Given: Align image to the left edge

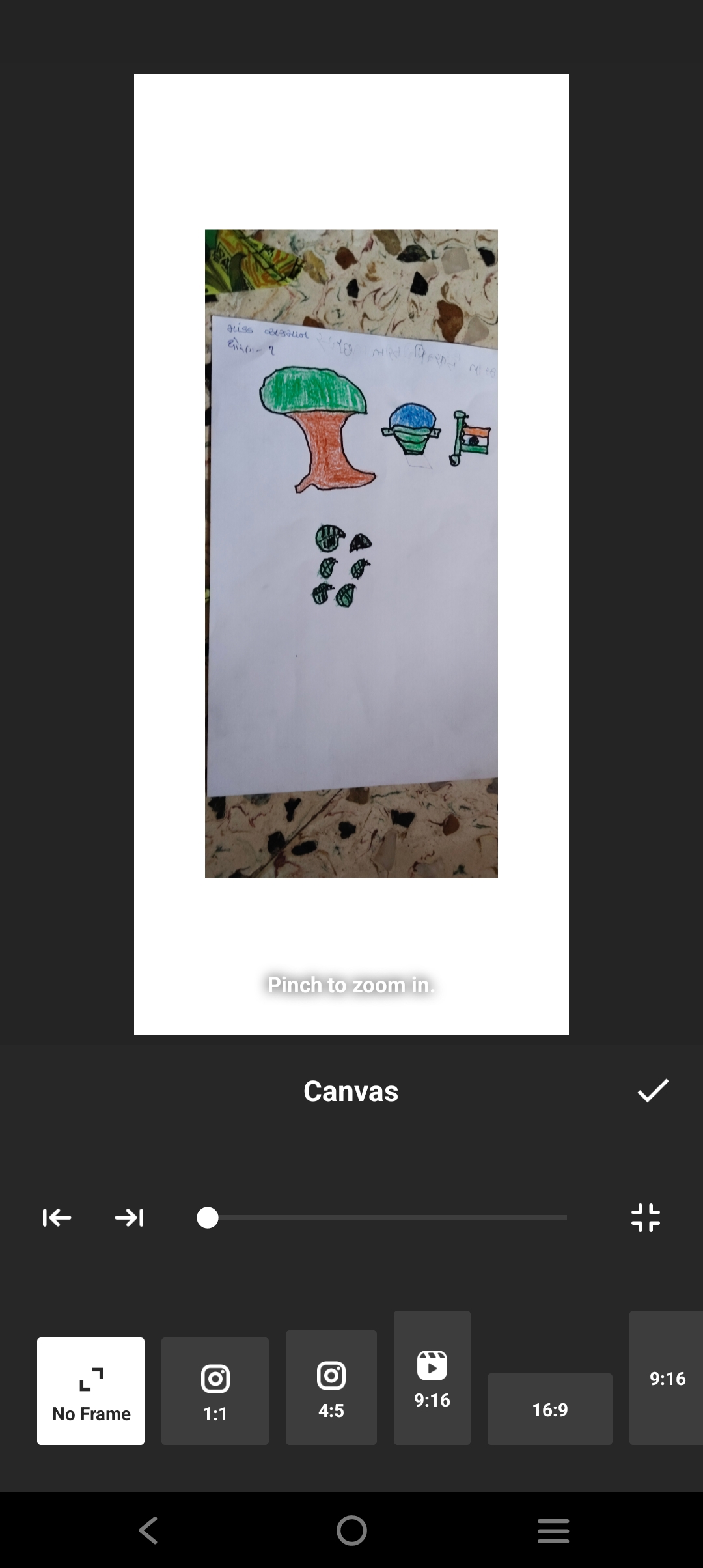Looking at the screenshot, I should tap(57, 1218).
